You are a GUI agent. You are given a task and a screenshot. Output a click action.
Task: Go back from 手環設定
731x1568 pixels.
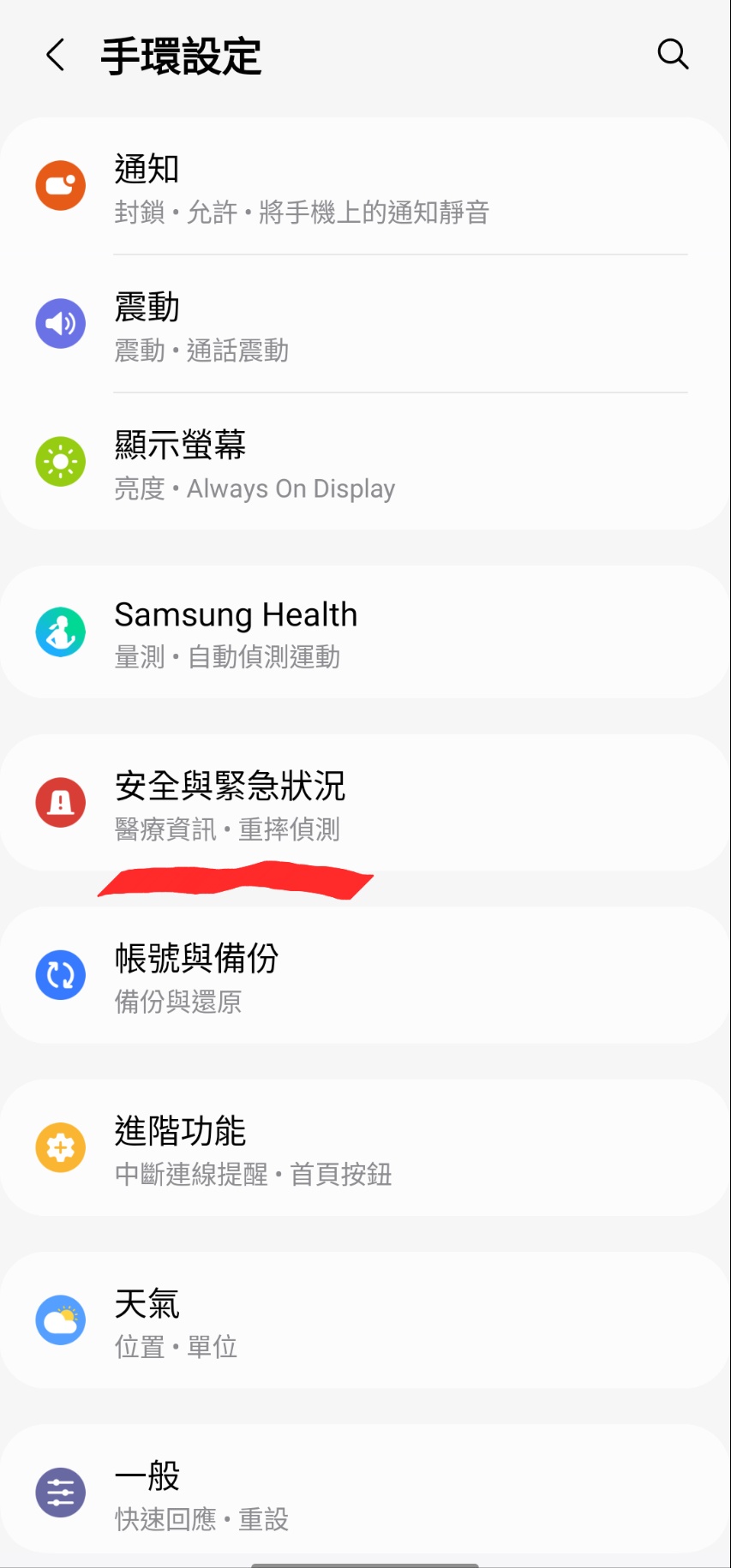[x=56, y=56]
